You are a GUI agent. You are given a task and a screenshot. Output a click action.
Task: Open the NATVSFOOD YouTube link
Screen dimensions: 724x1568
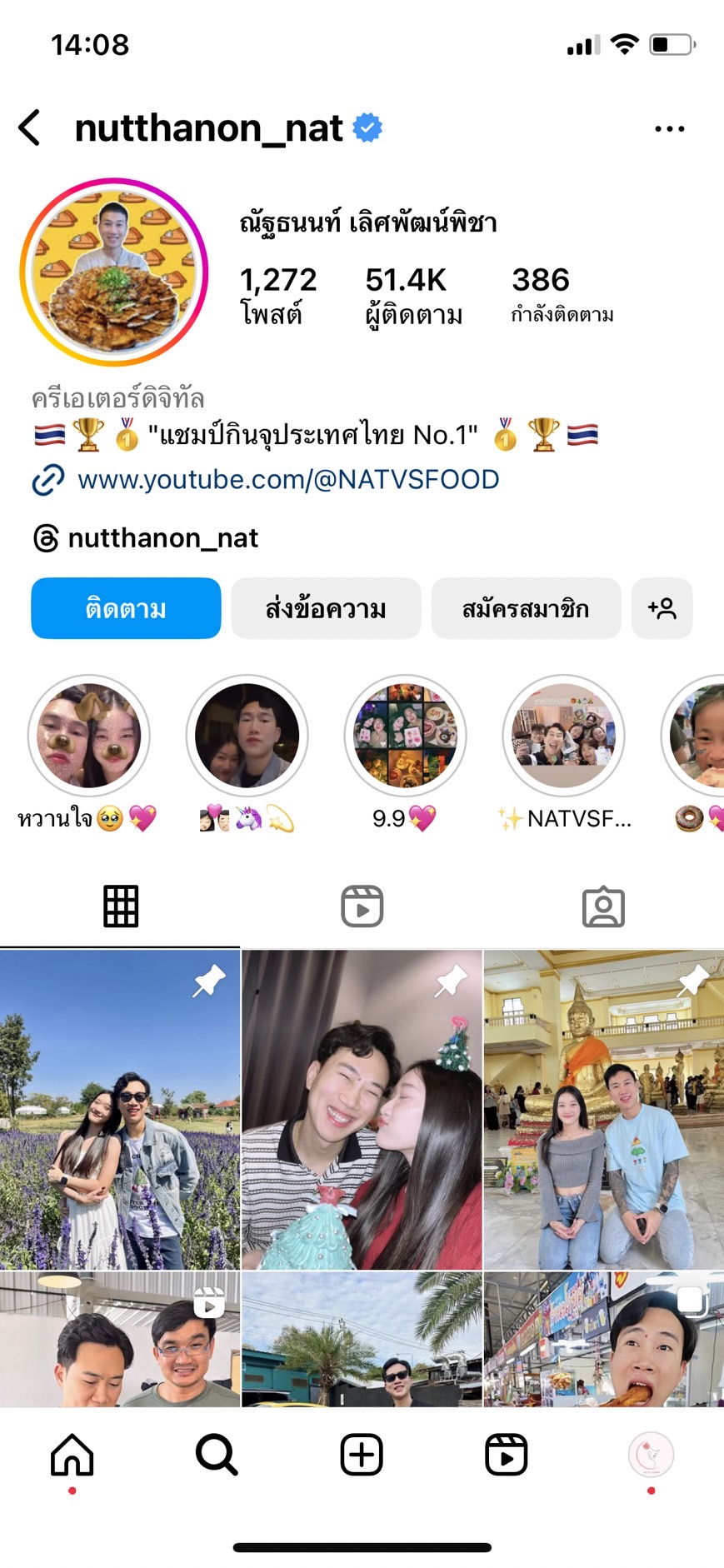[287, 480]
